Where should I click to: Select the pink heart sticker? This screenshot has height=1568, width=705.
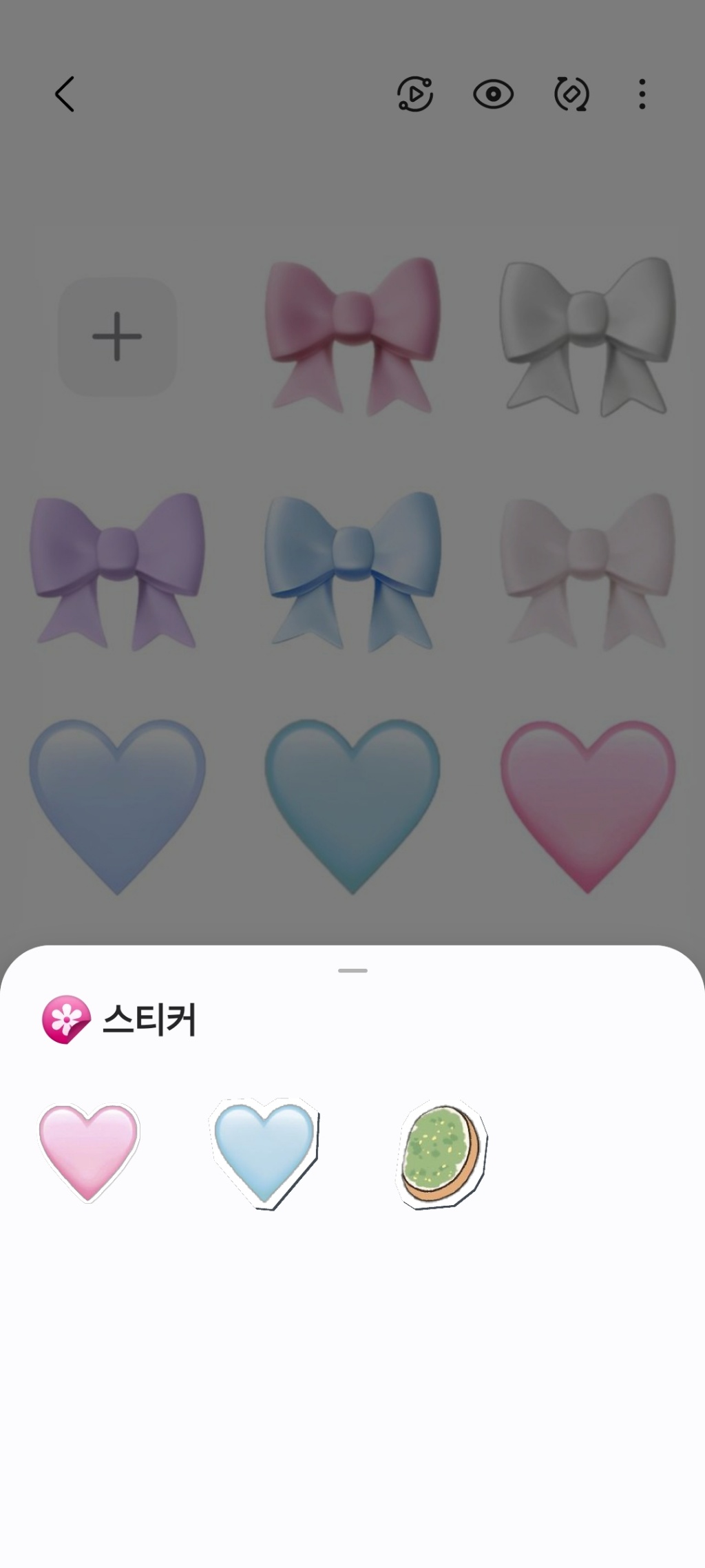[x=89, y=1151]
